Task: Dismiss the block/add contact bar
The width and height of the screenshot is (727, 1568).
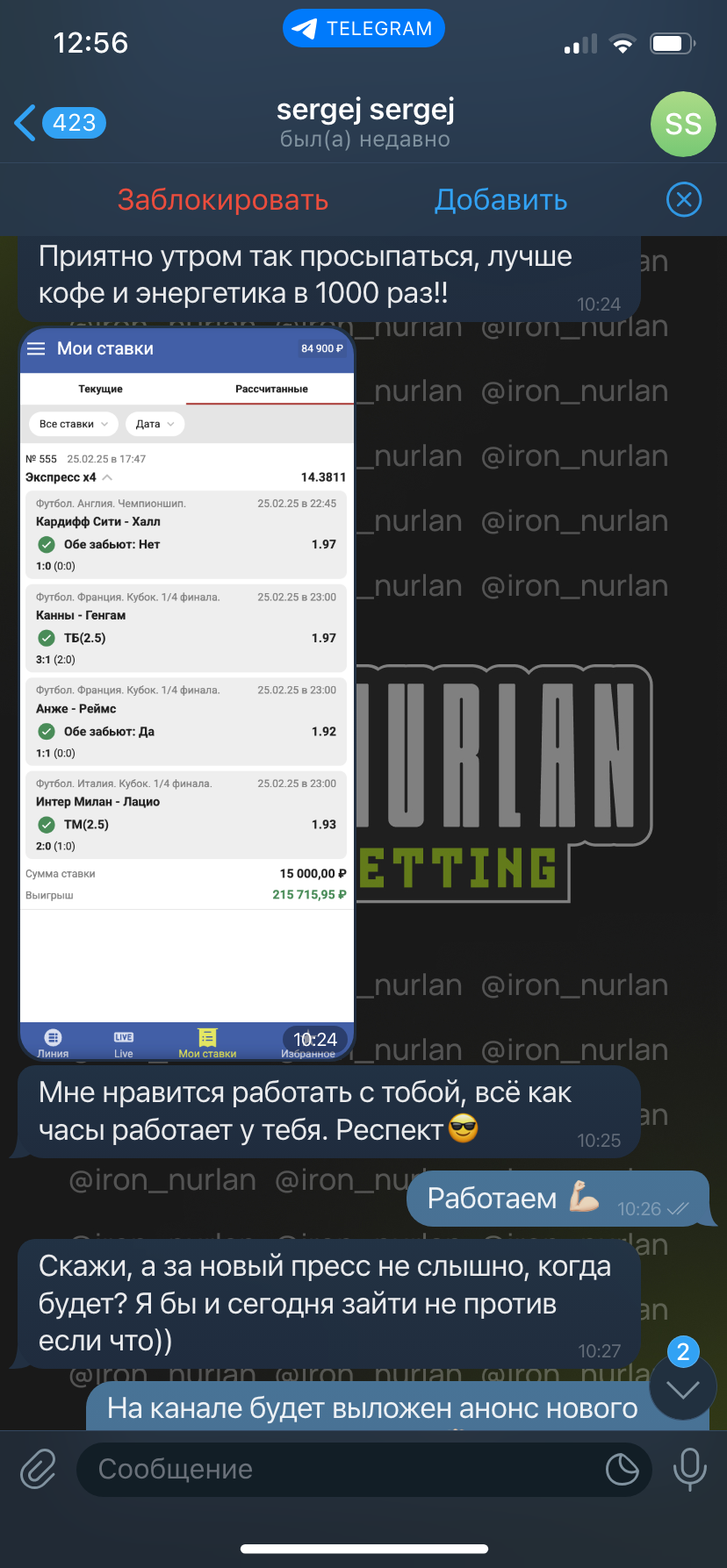Action: coord(684,200)
